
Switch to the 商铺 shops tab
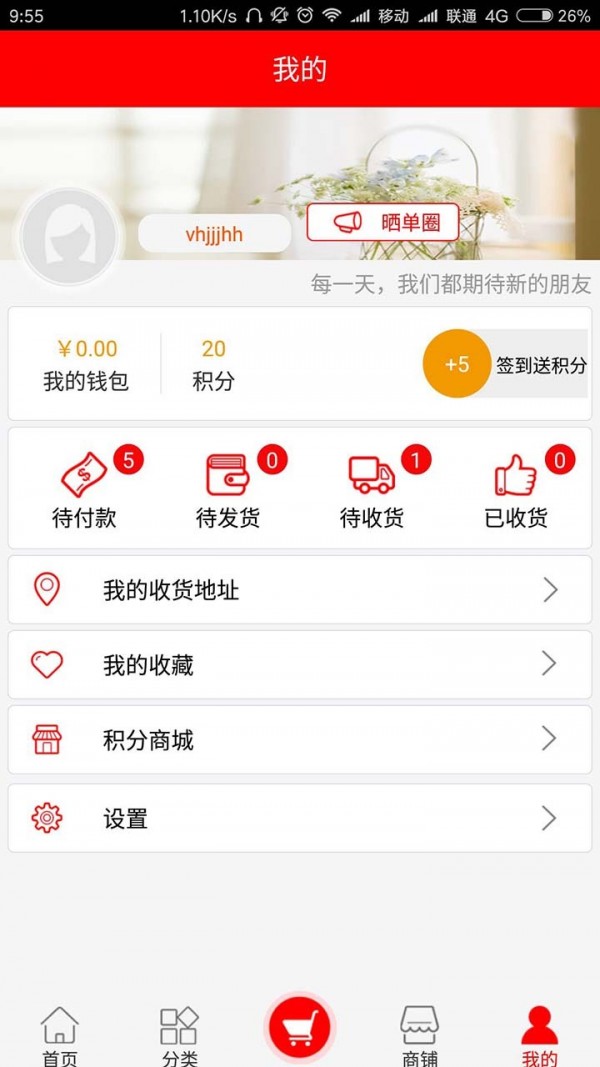420,1036
